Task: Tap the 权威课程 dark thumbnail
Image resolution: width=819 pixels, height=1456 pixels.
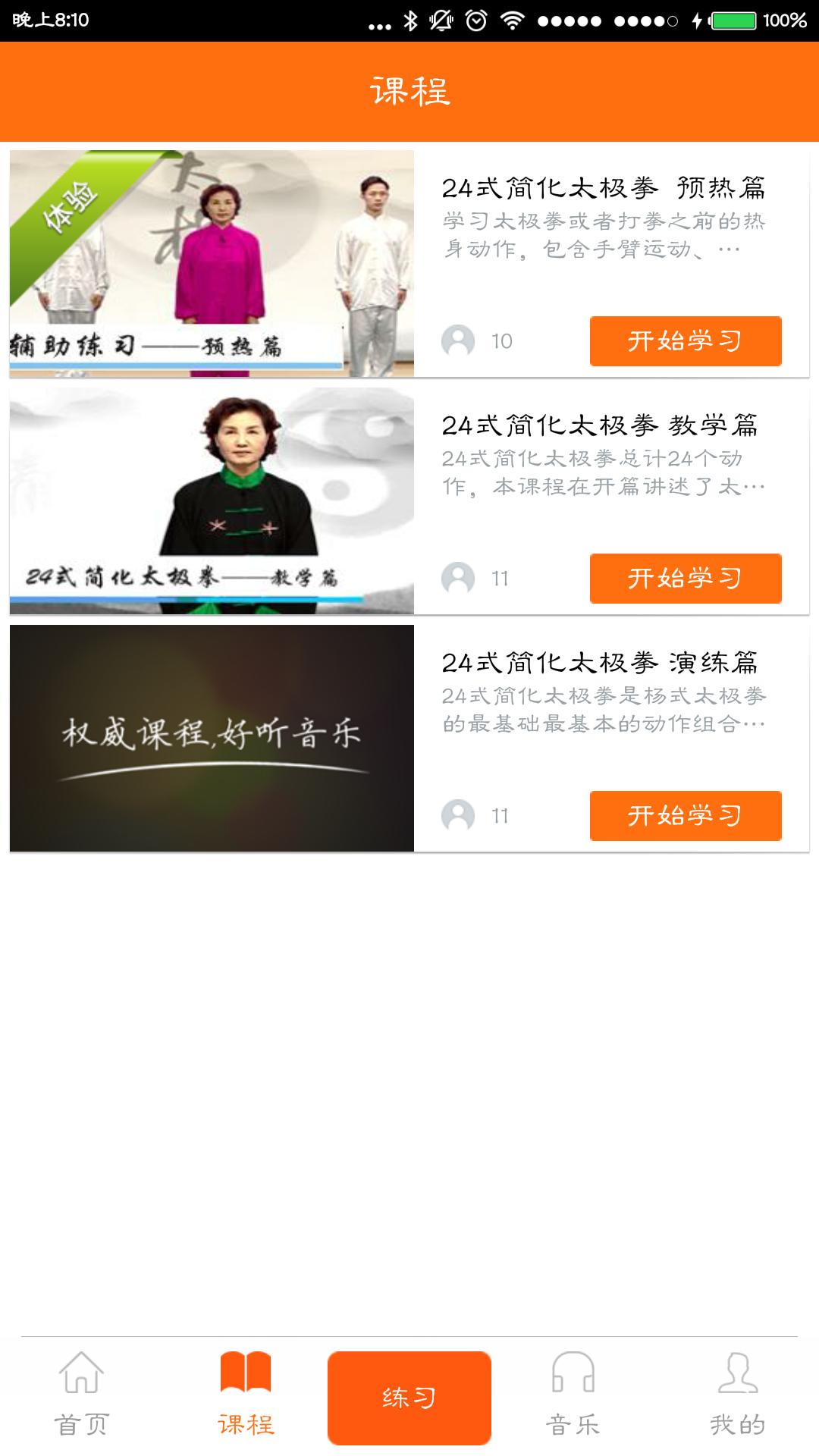Action: pyautogui.click(x=212, y=738)
